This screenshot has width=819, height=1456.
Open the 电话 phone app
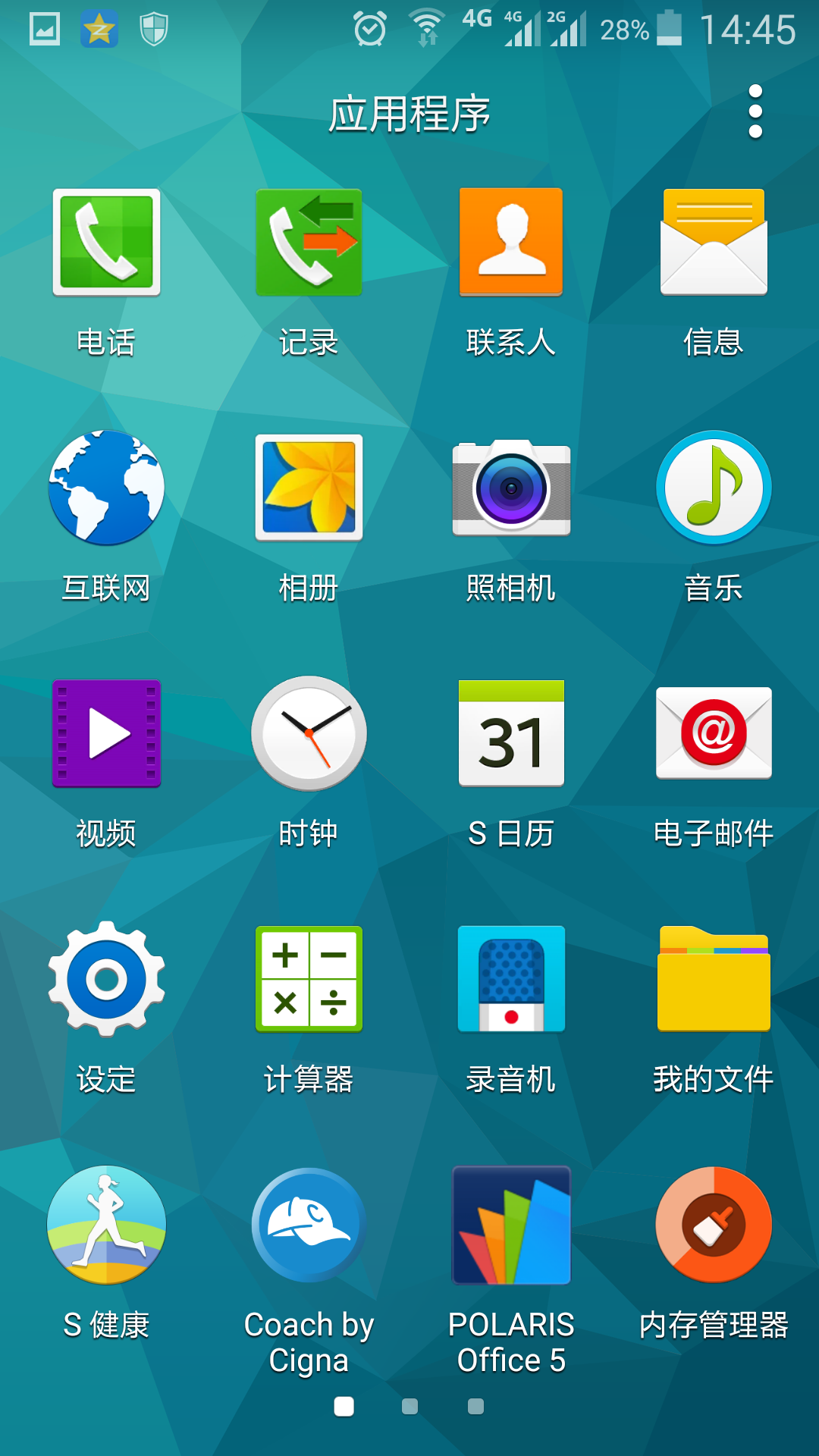[x=106, y=243]
